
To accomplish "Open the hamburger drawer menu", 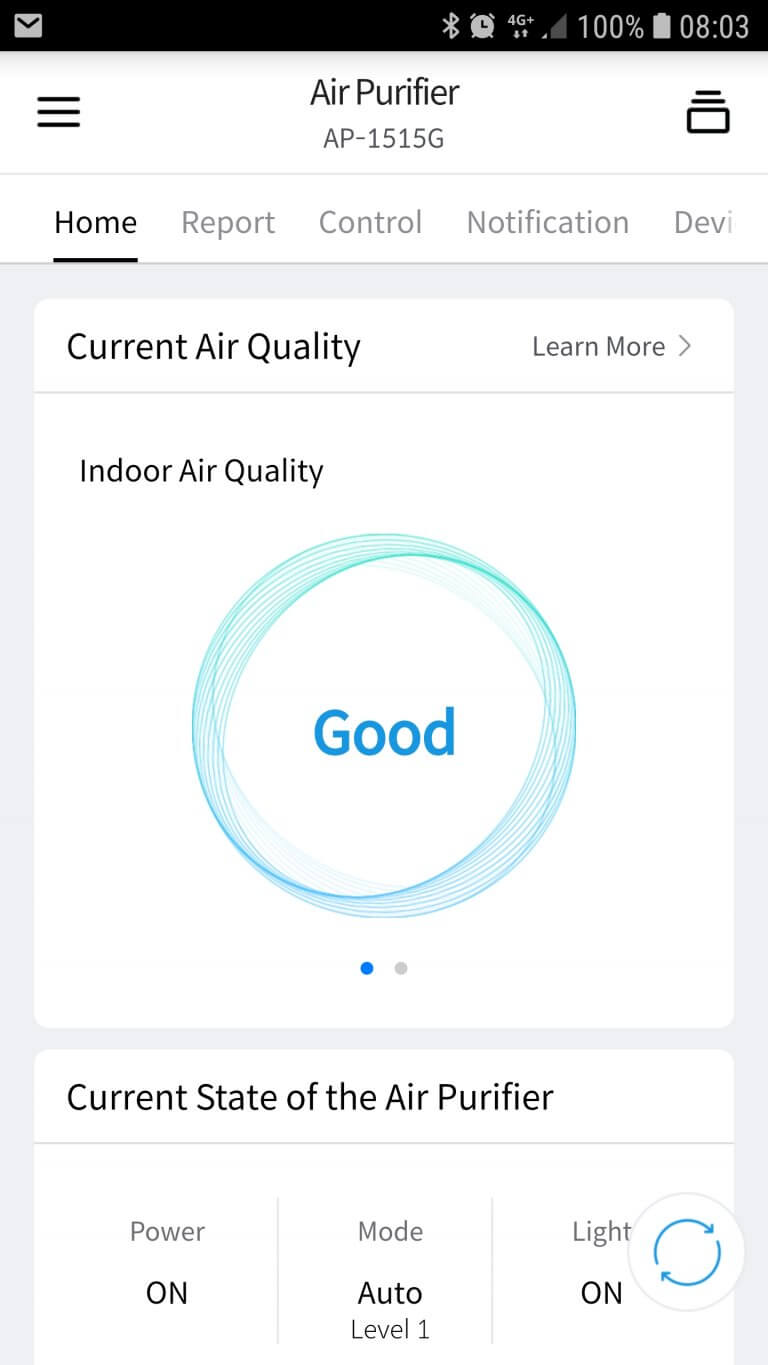I will pyautogui.click(x=58, y=111).
